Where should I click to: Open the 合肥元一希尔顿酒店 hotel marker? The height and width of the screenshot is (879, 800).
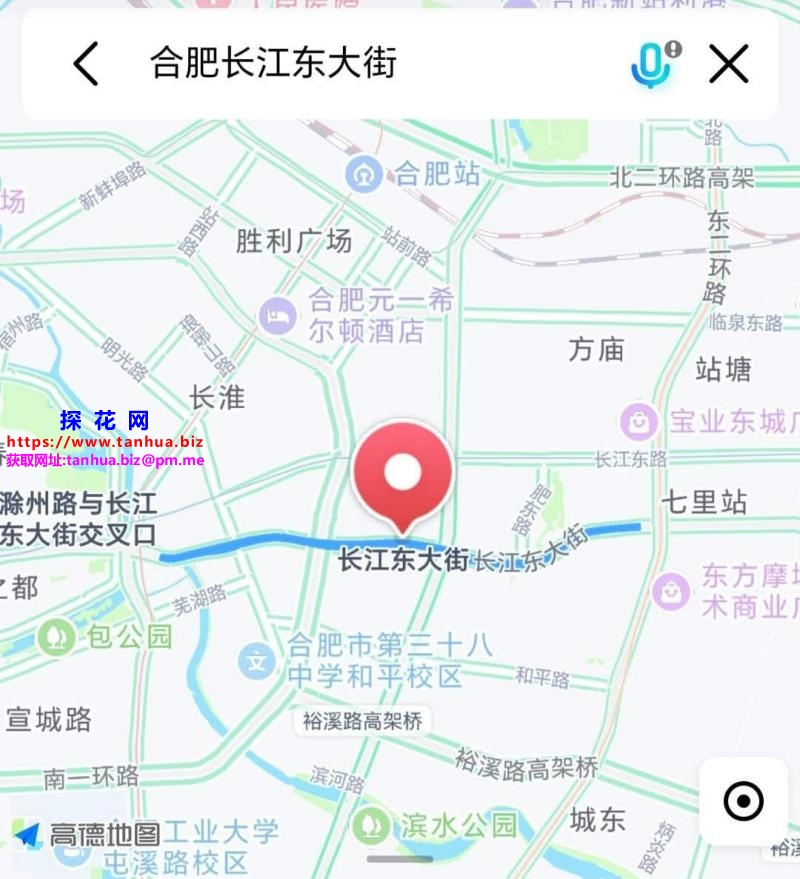278,316
